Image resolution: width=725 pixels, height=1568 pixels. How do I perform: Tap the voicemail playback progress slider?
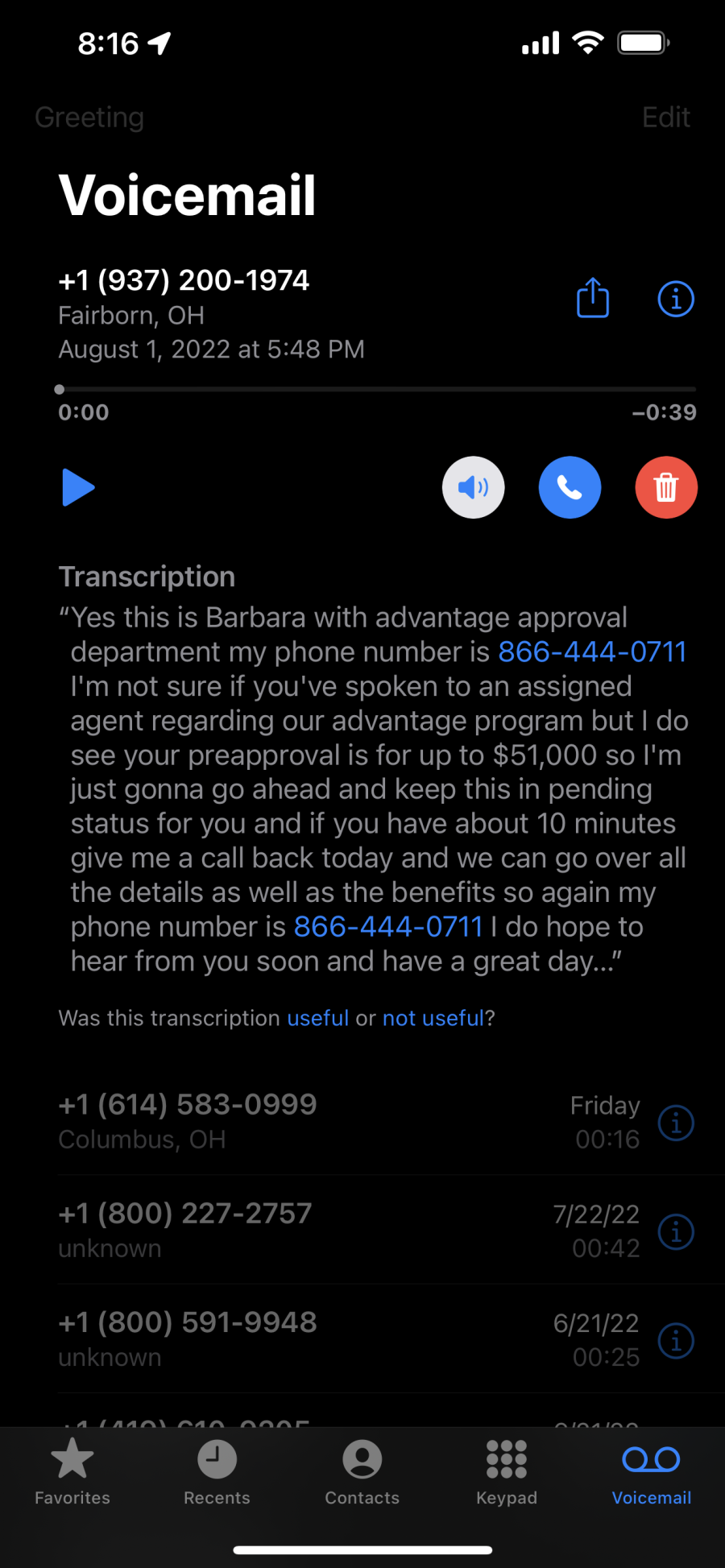tap(377, 389)
